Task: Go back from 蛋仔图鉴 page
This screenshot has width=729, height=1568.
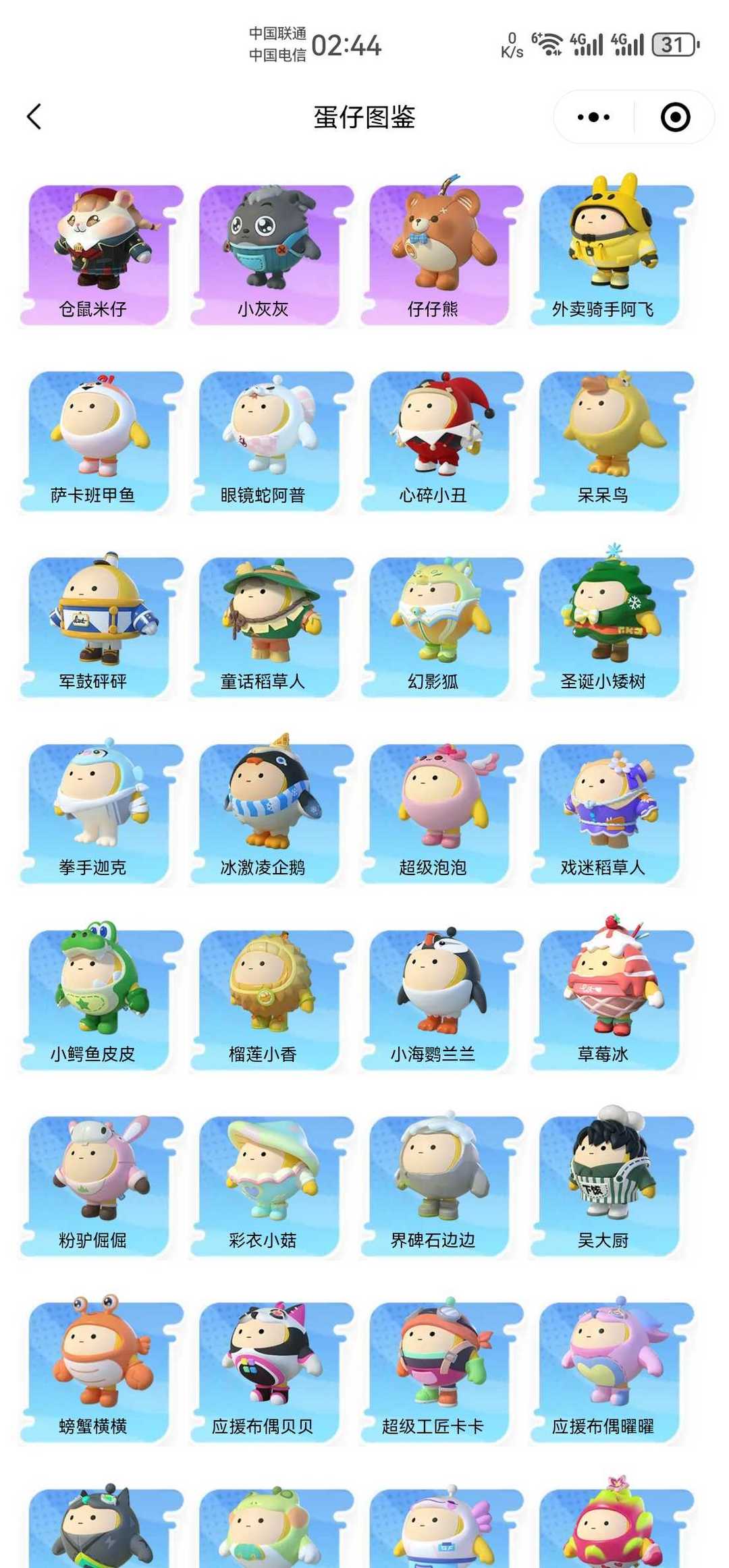Action: pos(34,117)
